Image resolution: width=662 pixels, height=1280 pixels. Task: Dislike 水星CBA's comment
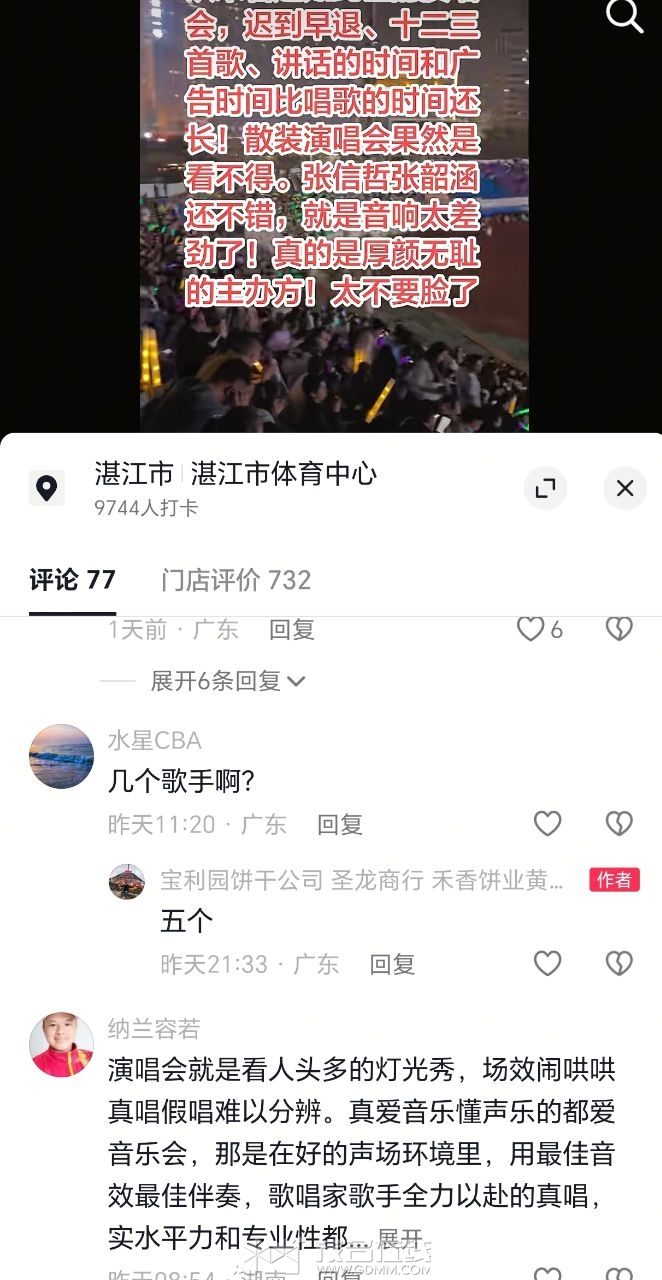[x=619, y=824]
